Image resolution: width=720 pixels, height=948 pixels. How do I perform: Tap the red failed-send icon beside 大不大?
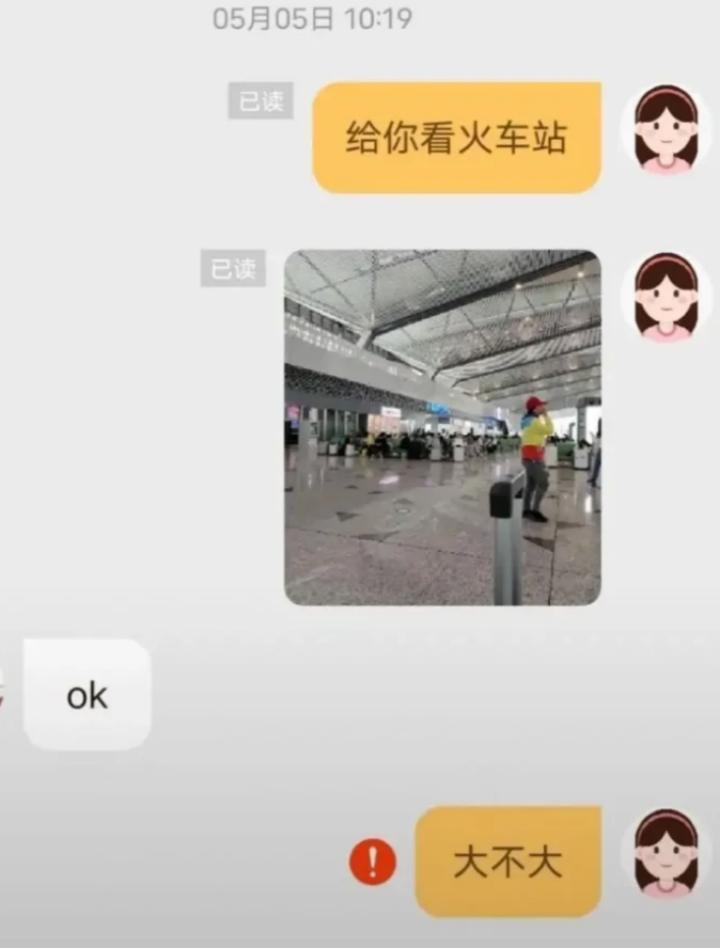pyautogui.click(x=373, y=862)
